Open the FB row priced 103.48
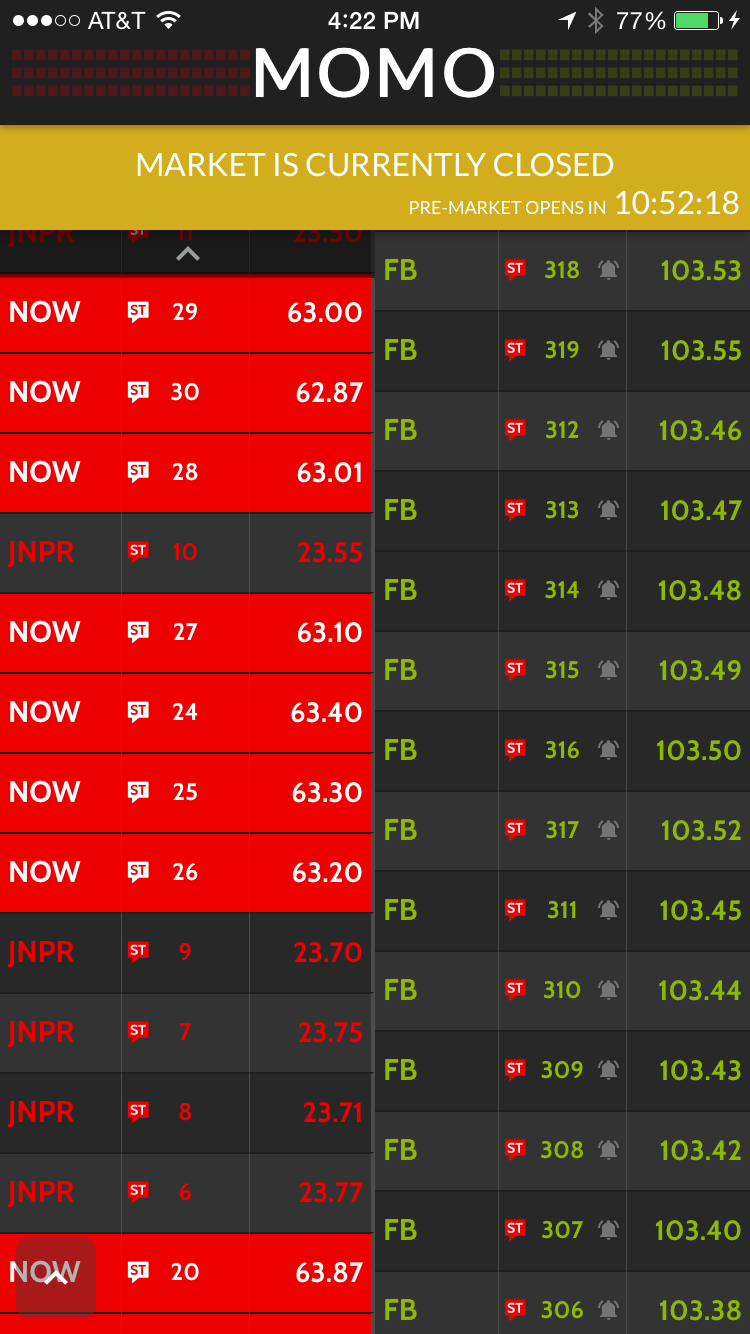Screen dimensions: 750x1334 tap(562, 590)
